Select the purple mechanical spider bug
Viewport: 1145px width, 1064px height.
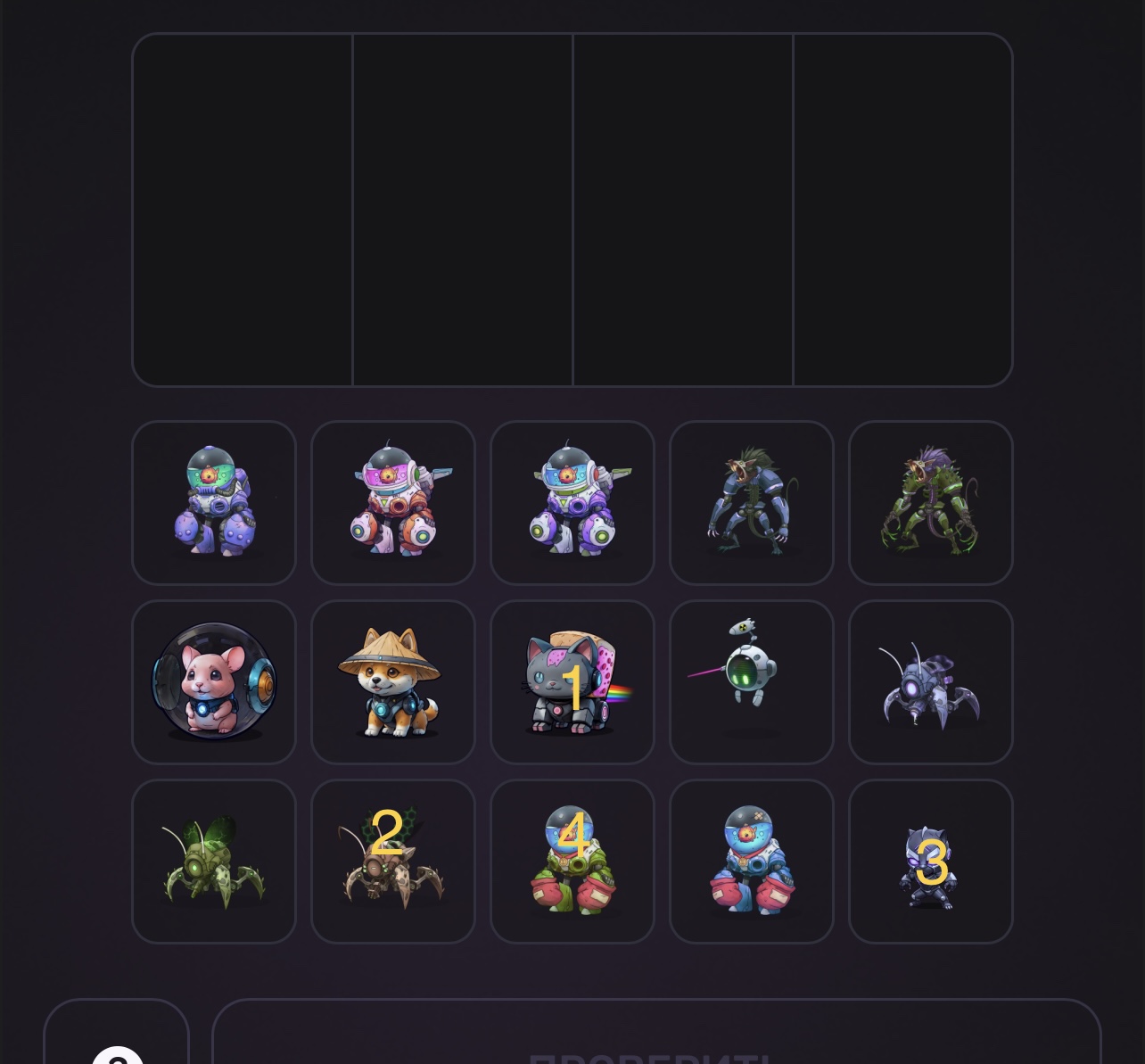coord(931,682)
